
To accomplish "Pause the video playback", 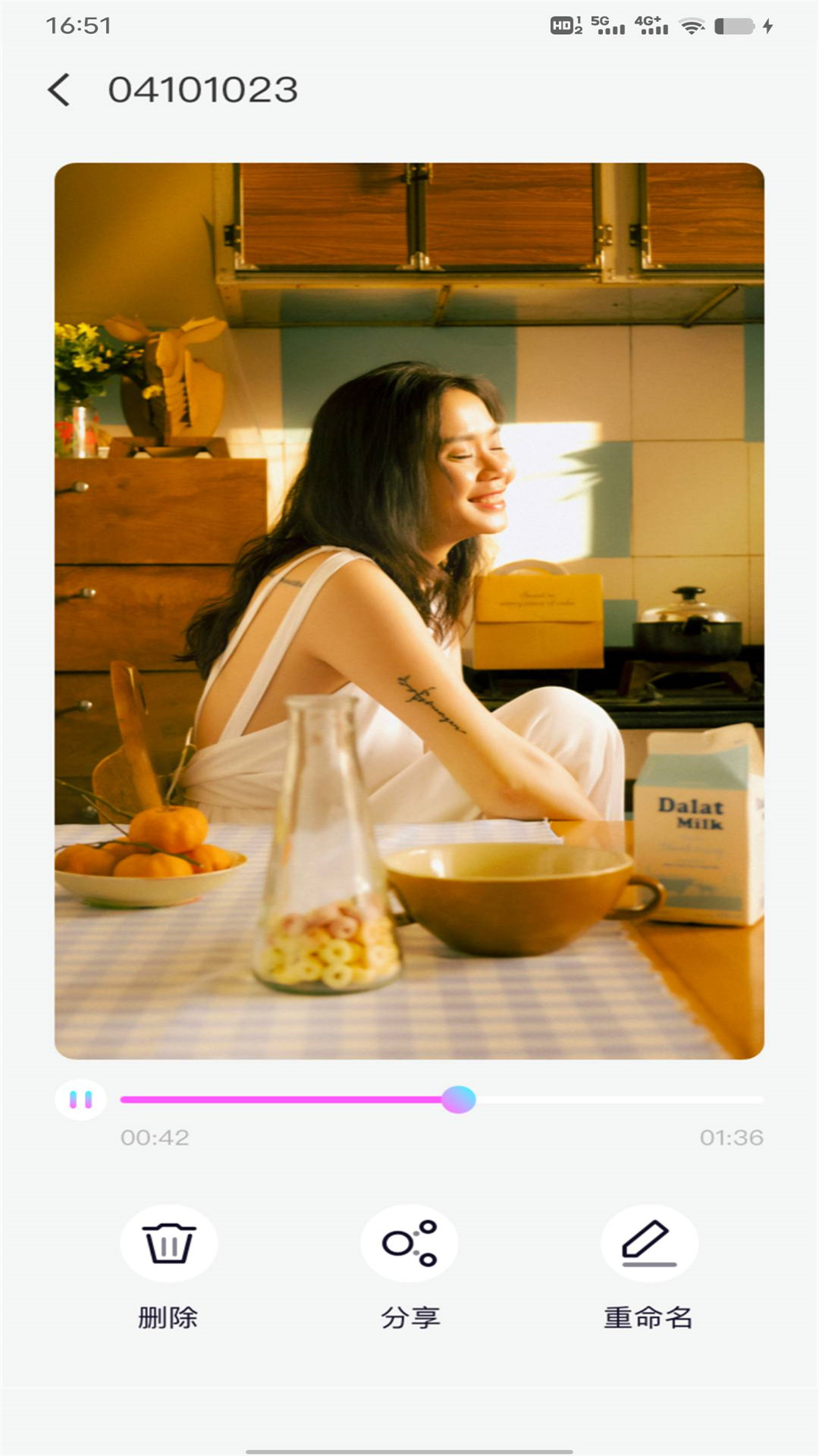I will point(80,1099).
